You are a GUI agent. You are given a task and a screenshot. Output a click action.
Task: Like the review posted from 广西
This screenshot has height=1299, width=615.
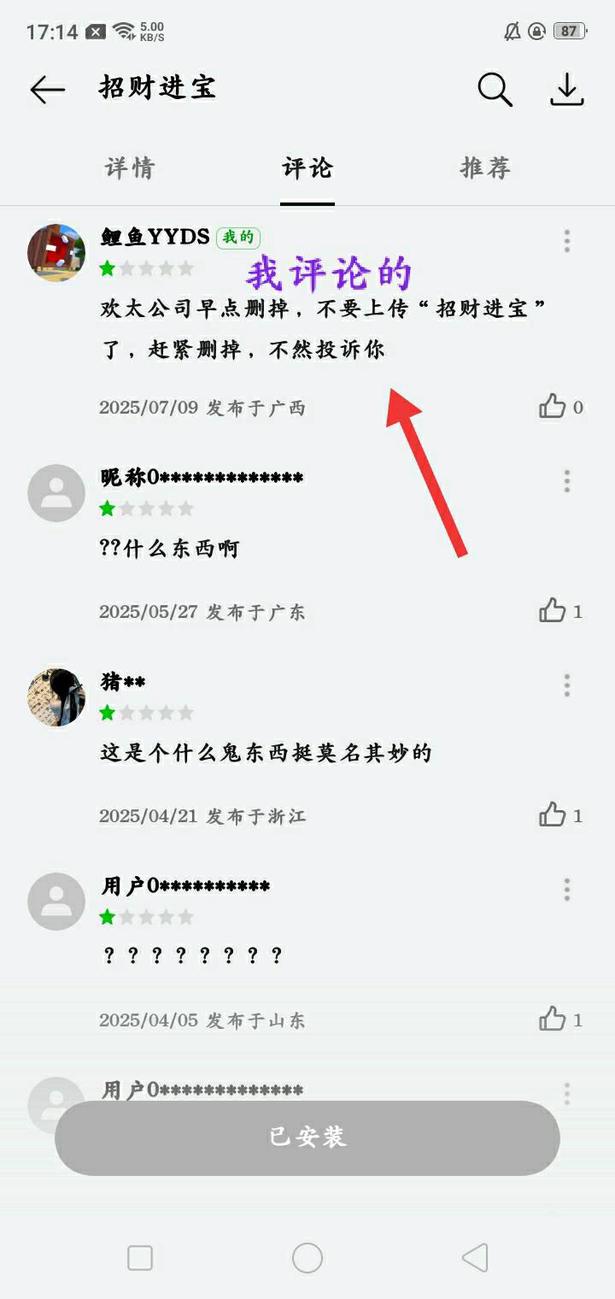click(552, 406)
